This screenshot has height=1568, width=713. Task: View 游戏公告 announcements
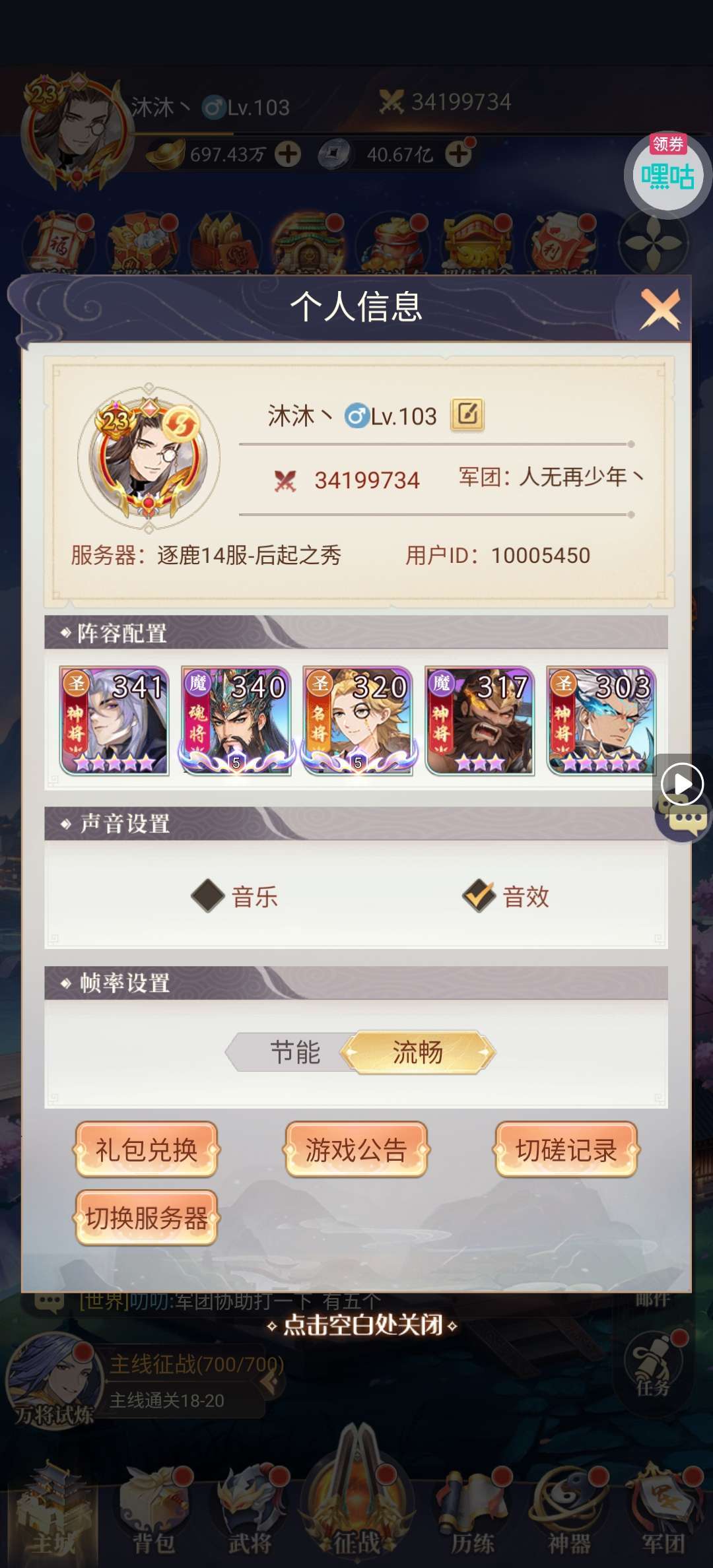coord(356,1150)
